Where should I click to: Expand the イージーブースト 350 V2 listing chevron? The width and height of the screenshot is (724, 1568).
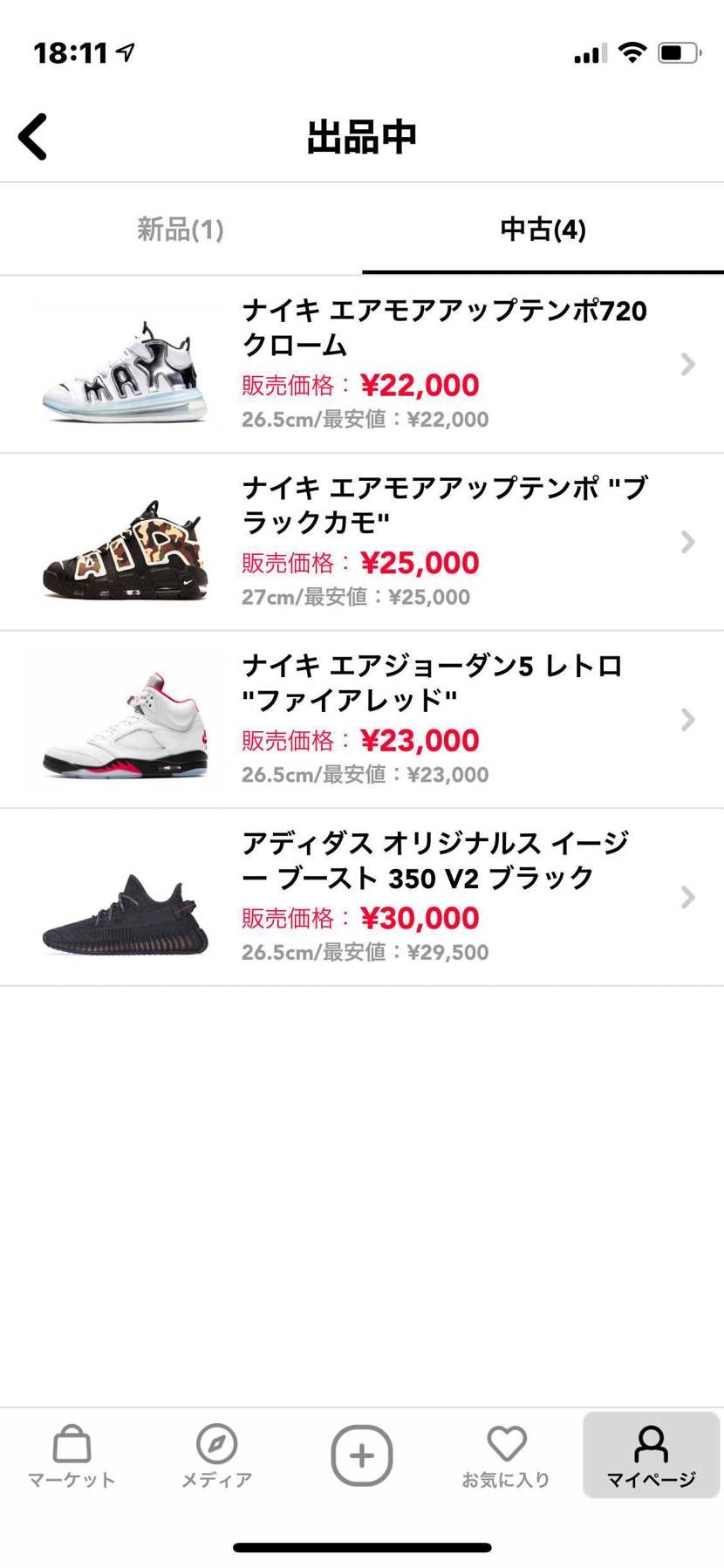pyautogui.click(x=687, y=897)
